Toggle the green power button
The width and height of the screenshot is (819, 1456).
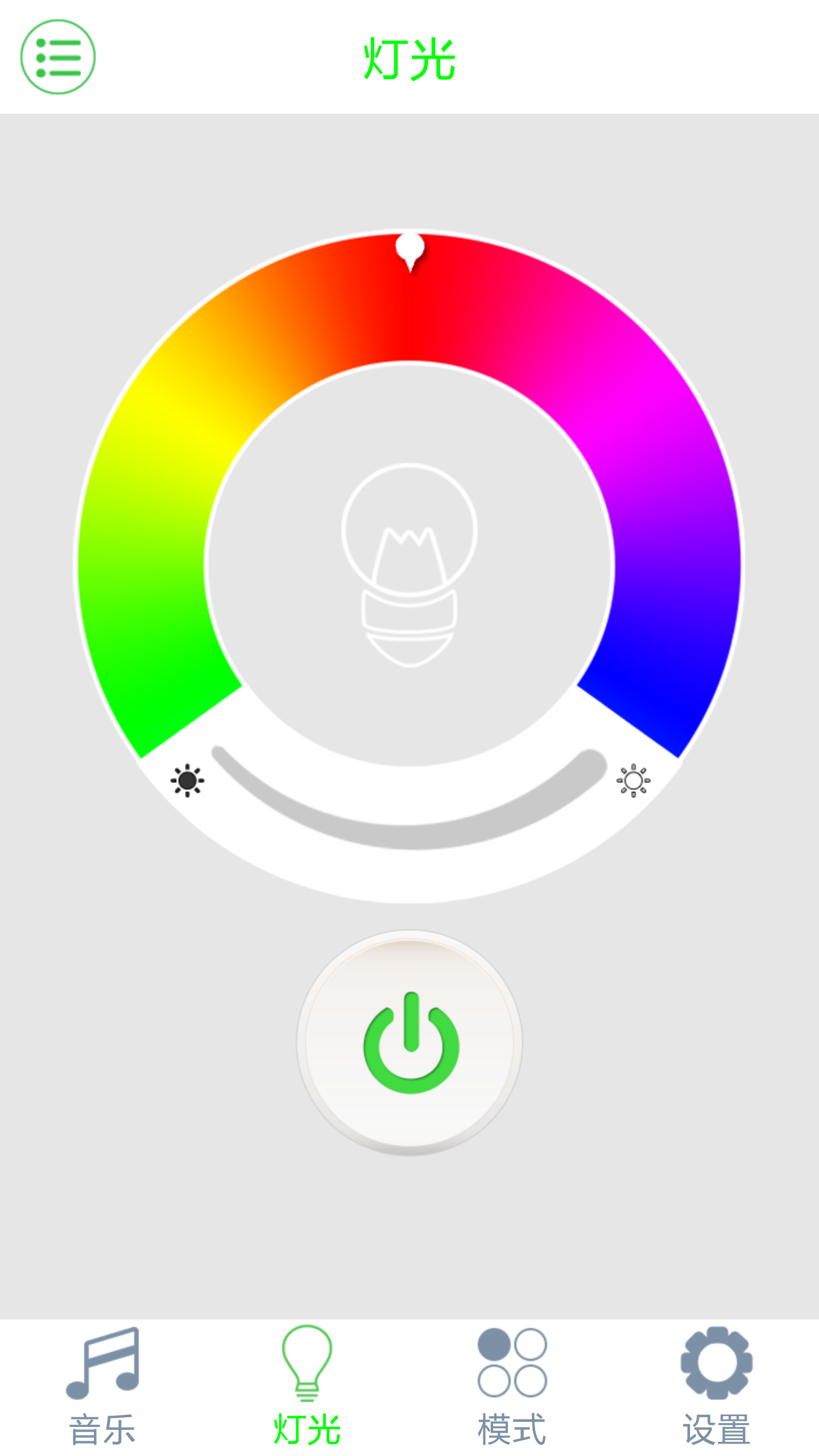pos(409,1042)
